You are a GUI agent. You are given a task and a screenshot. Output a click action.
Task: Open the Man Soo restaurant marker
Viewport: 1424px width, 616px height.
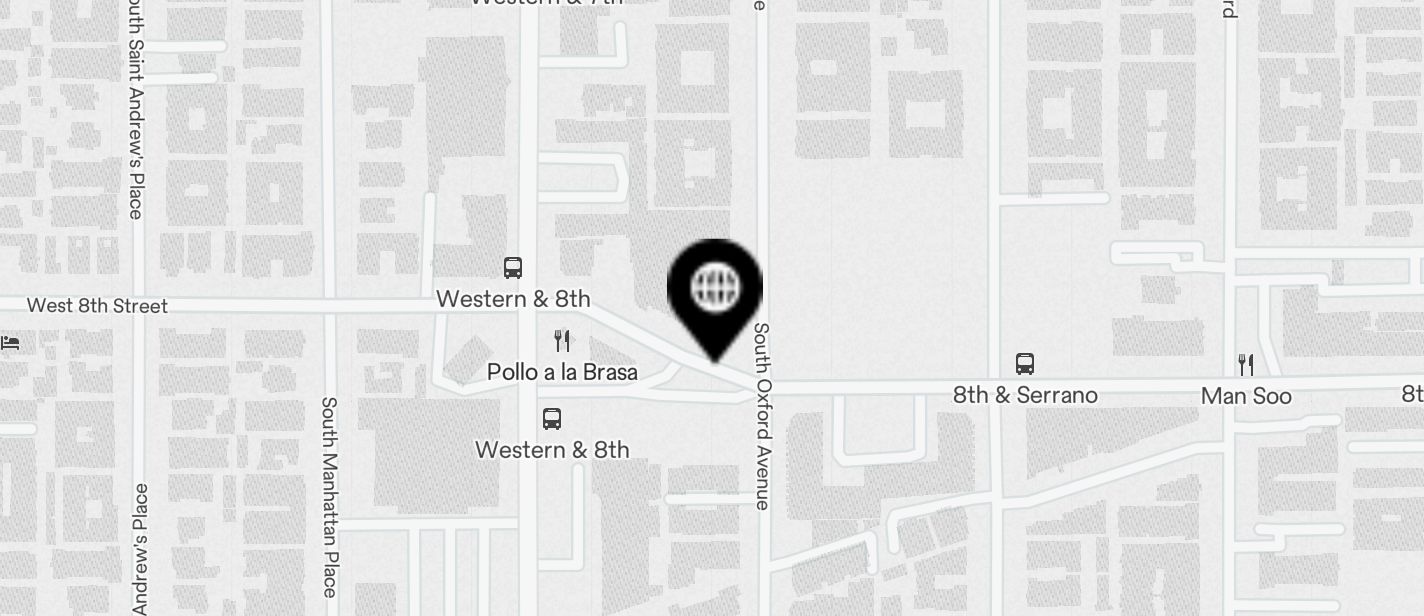click(1245, 364)
